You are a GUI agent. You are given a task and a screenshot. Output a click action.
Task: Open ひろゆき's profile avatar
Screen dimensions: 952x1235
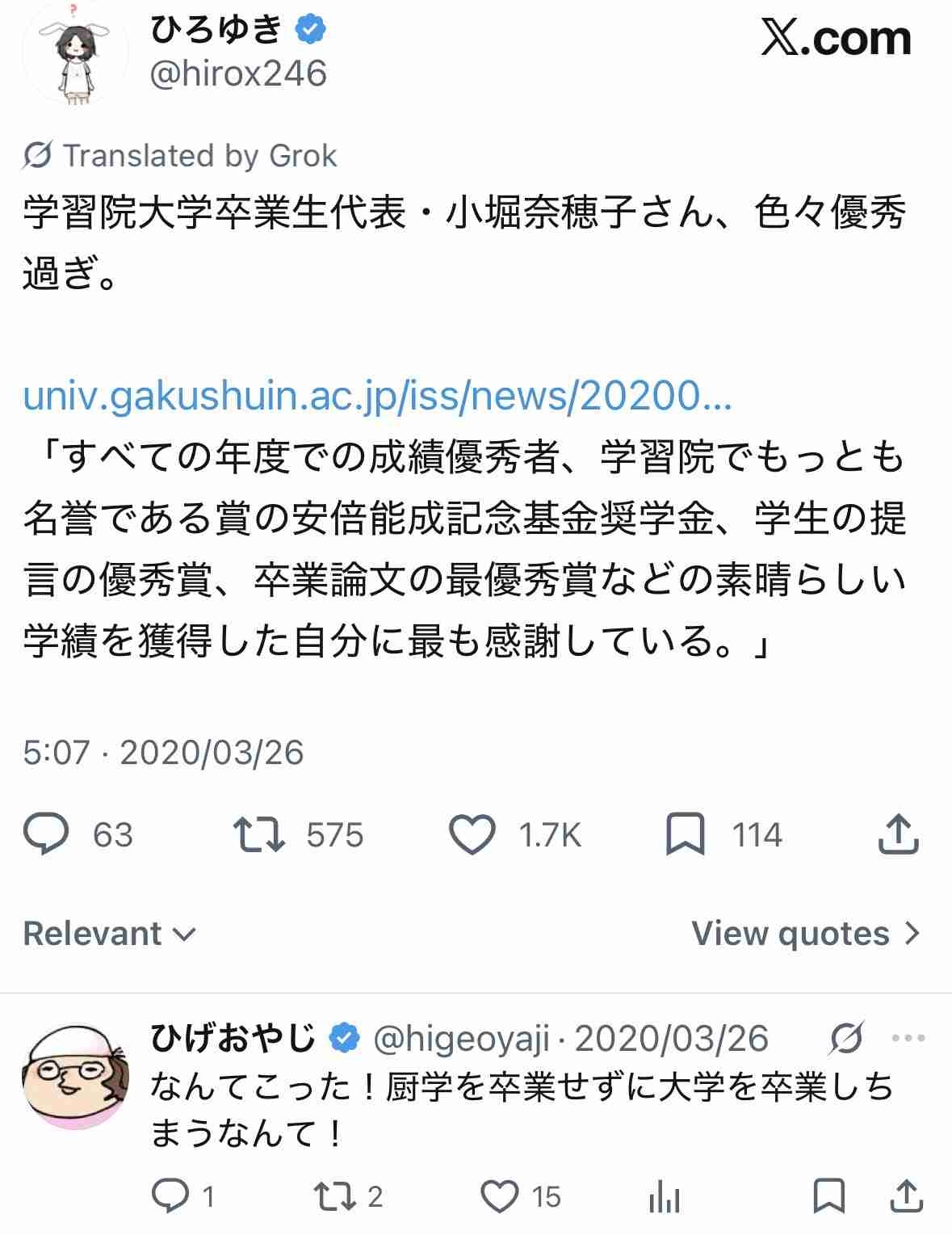74,53
